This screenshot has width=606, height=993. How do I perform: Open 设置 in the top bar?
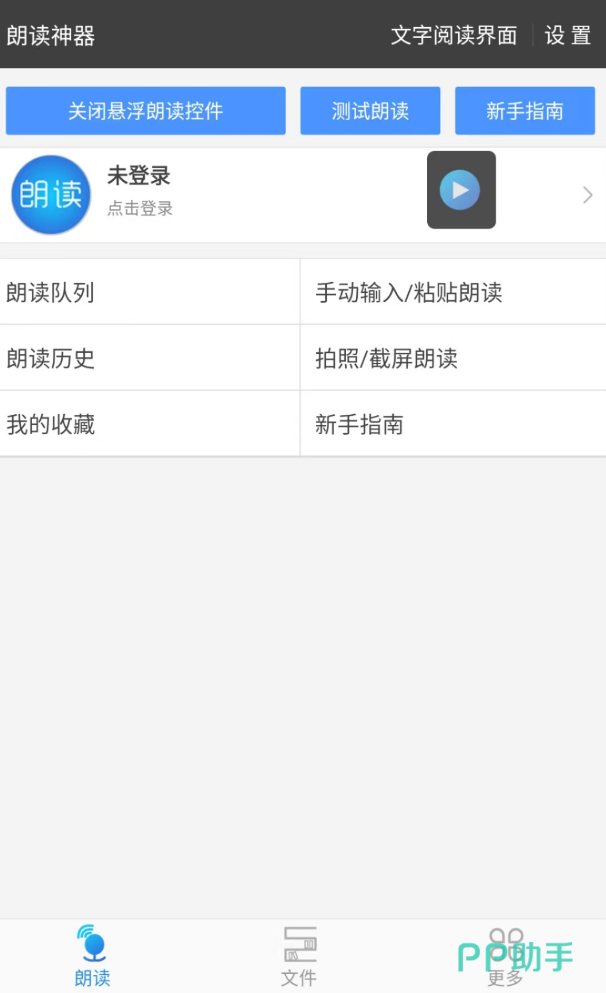[568, 36]
